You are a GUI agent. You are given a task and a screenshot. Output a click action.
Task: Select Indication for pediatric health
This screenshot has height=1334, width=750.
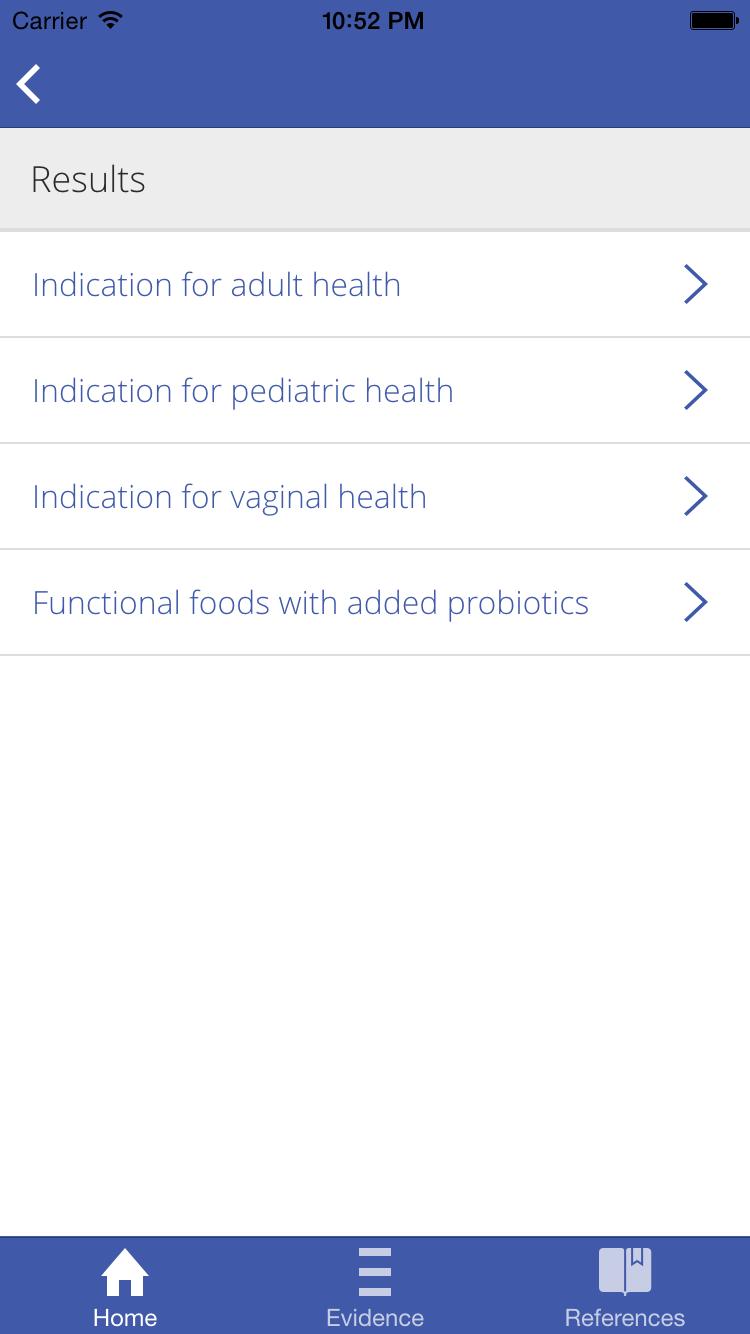(x=242, y=390)
